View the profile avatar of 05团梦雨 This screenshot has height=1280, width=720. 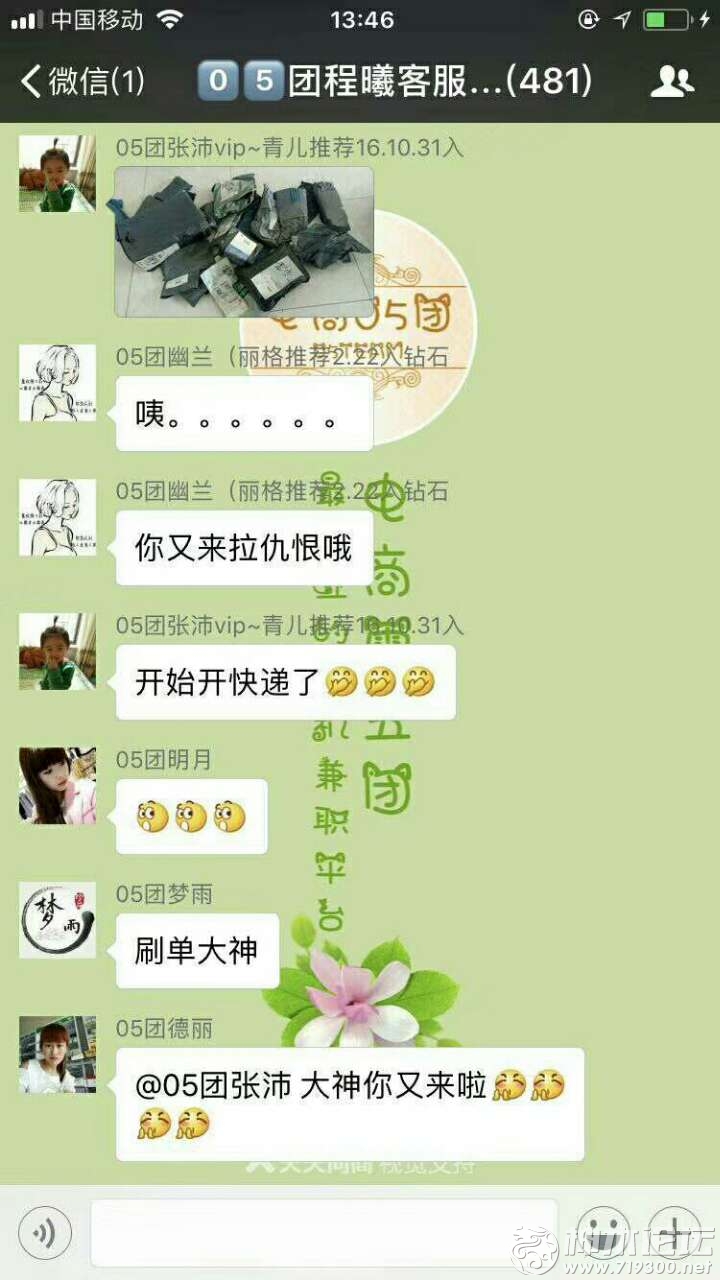(x=58, y=920)
